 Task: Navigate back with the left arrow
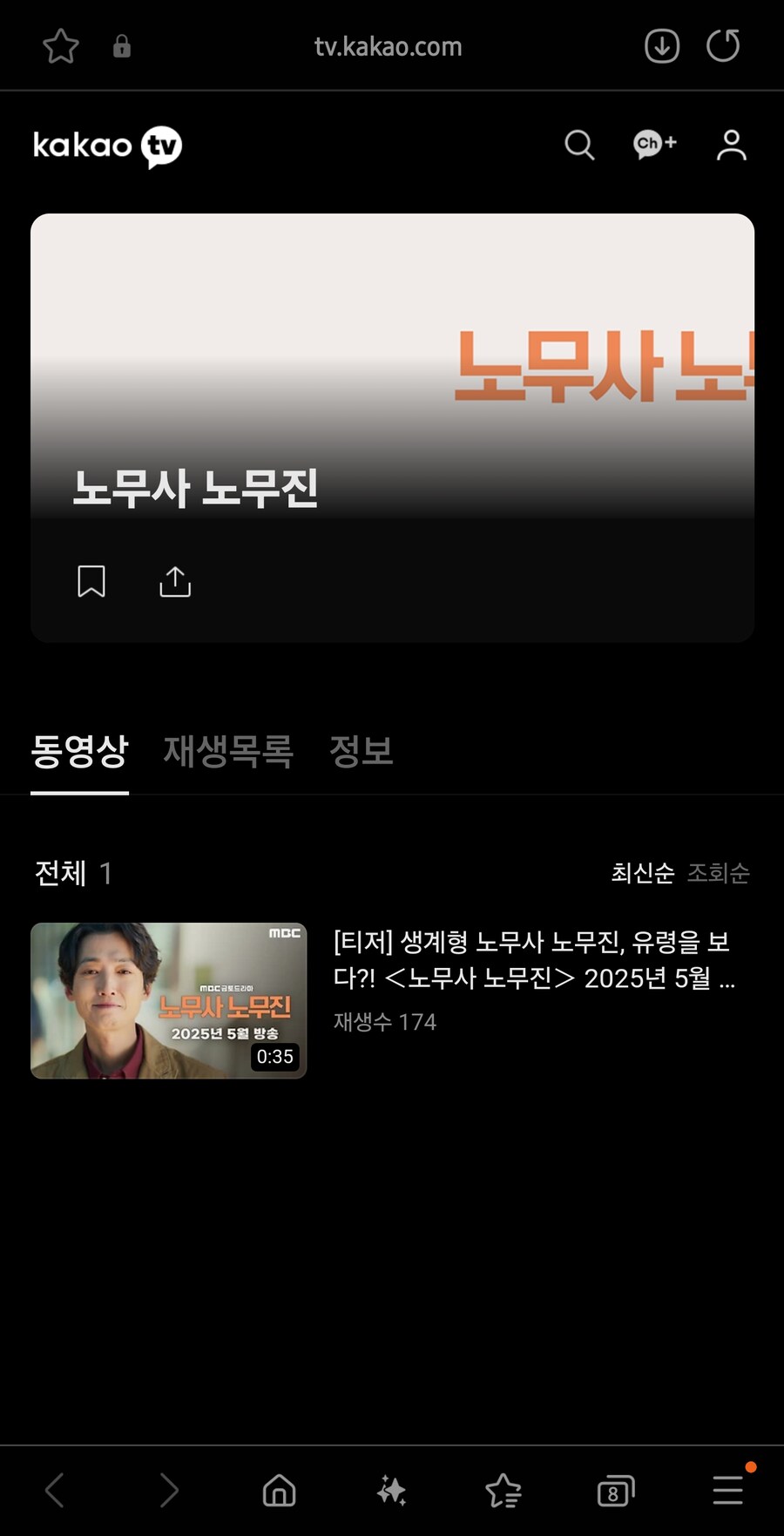pyautogui.click(x=54, y=1490)
